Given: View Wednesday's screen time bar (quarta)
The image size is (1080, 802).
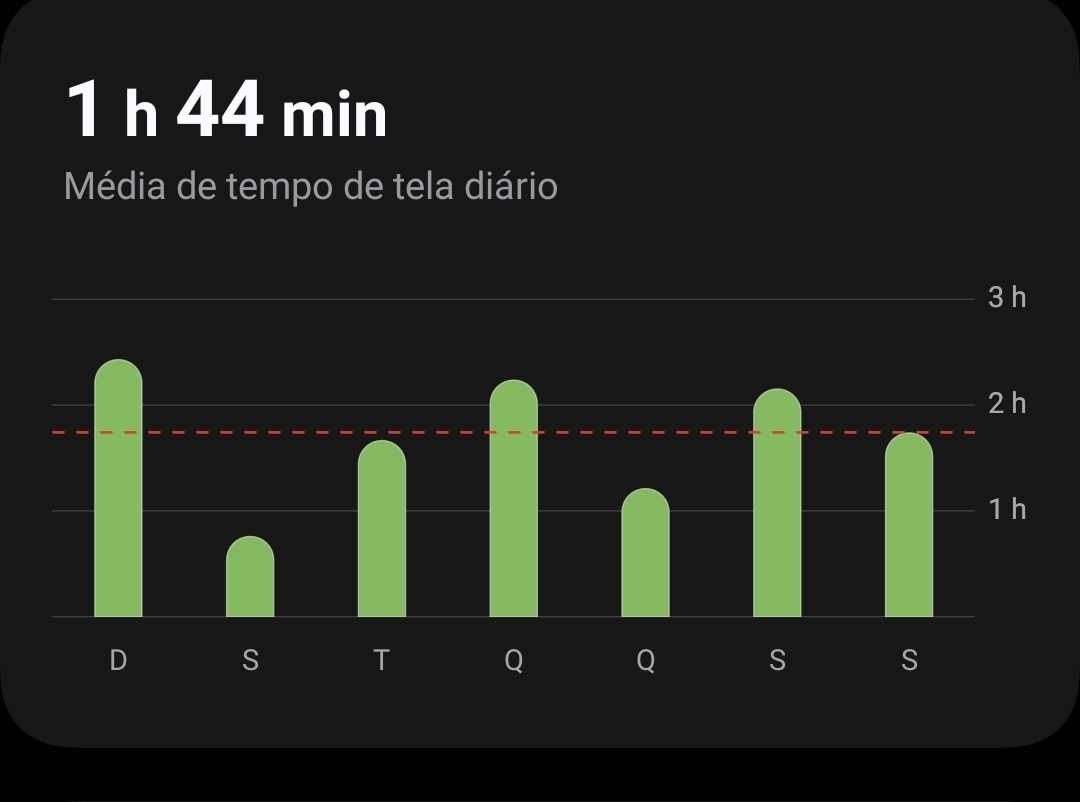Looking at the screenshot, I should (514, 499).
